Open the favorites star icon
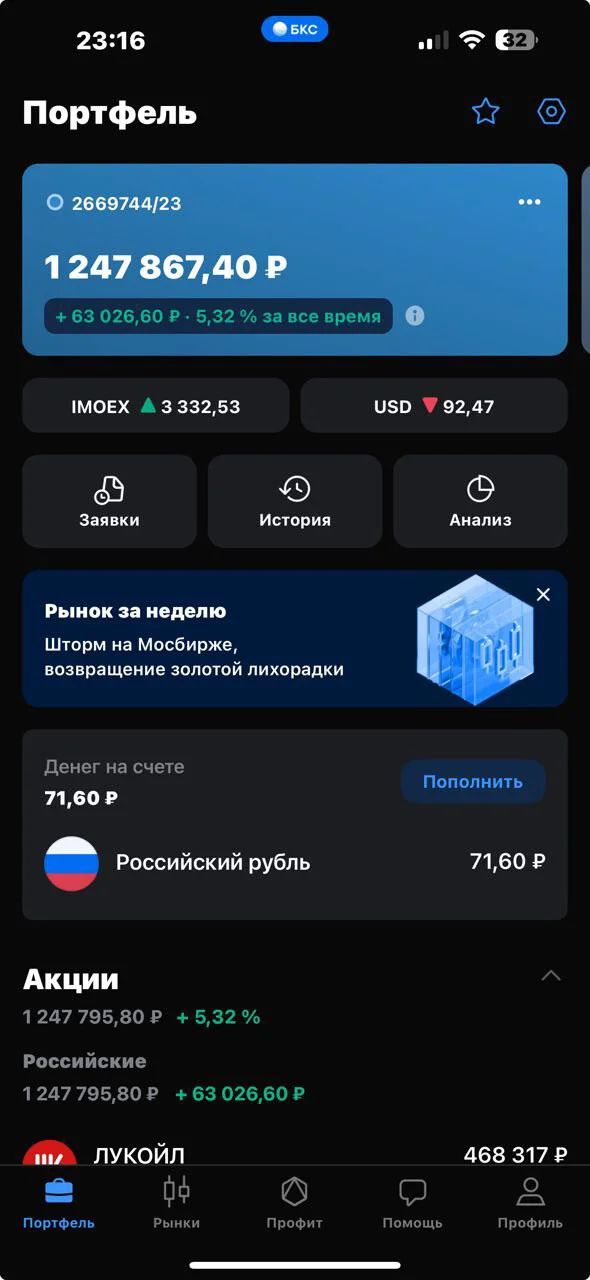Viewport: 590px width, 1280px height. pos(485,111)
